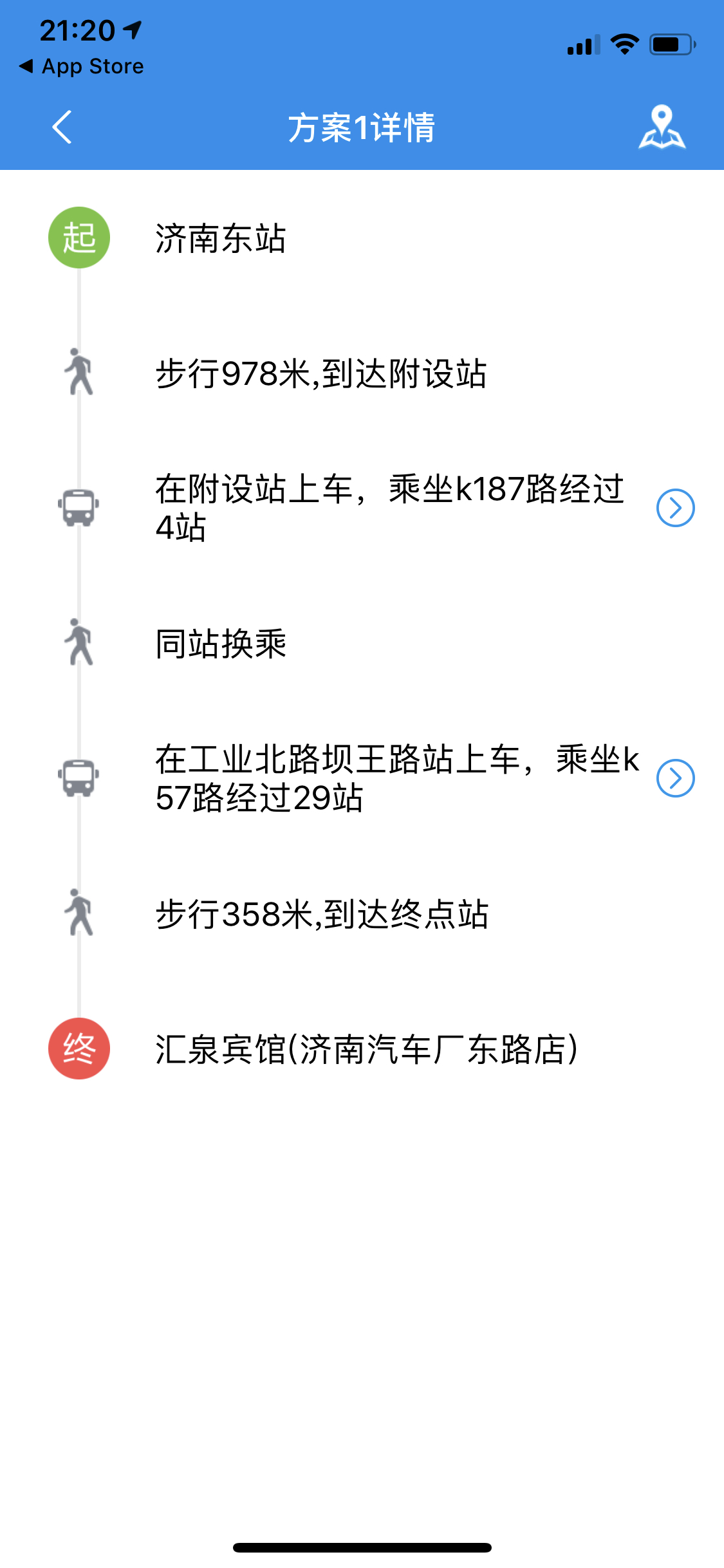Return to App Store via status bar
Screen dimensions: 724x1568
(82, 66)
